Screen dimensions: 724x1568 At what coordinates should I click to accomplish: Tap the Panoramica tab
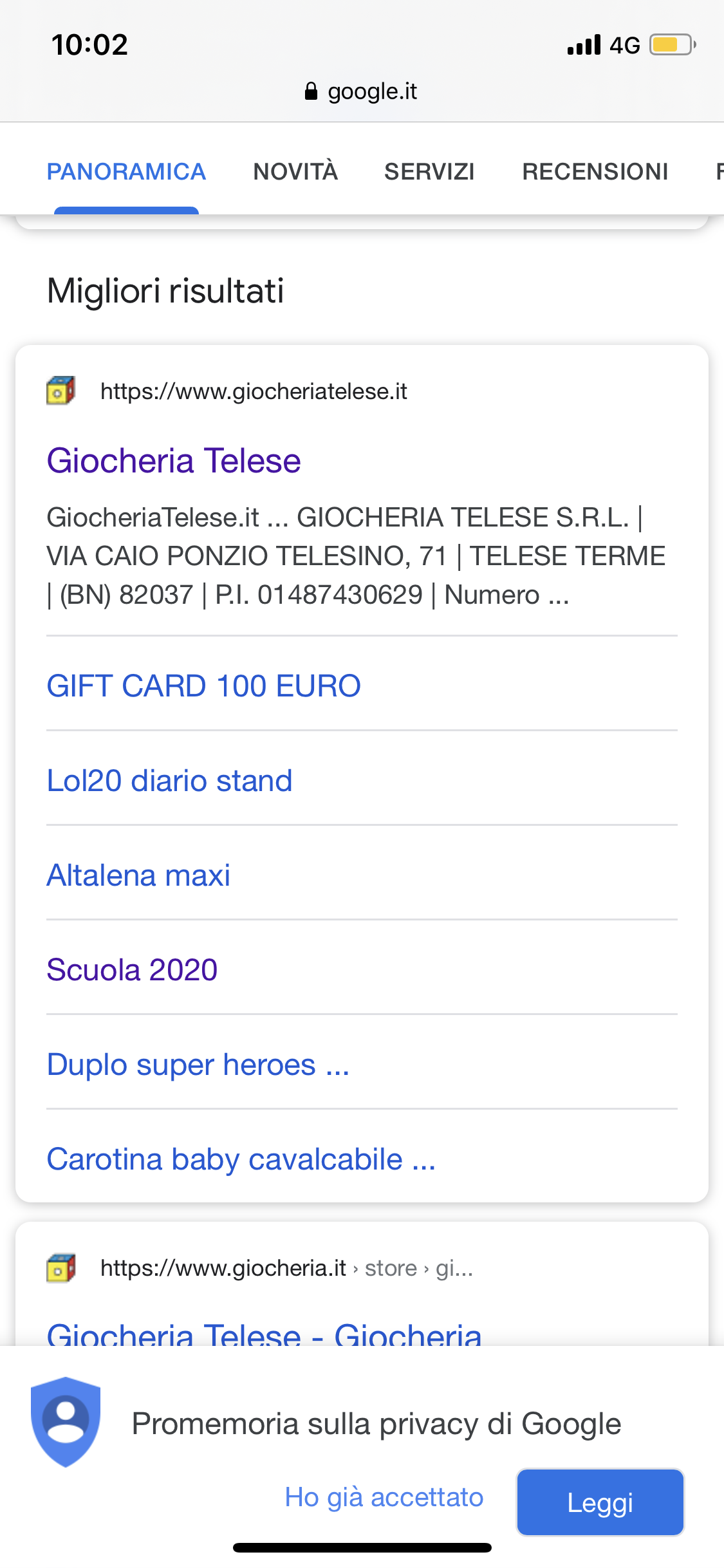coord(126,171)
